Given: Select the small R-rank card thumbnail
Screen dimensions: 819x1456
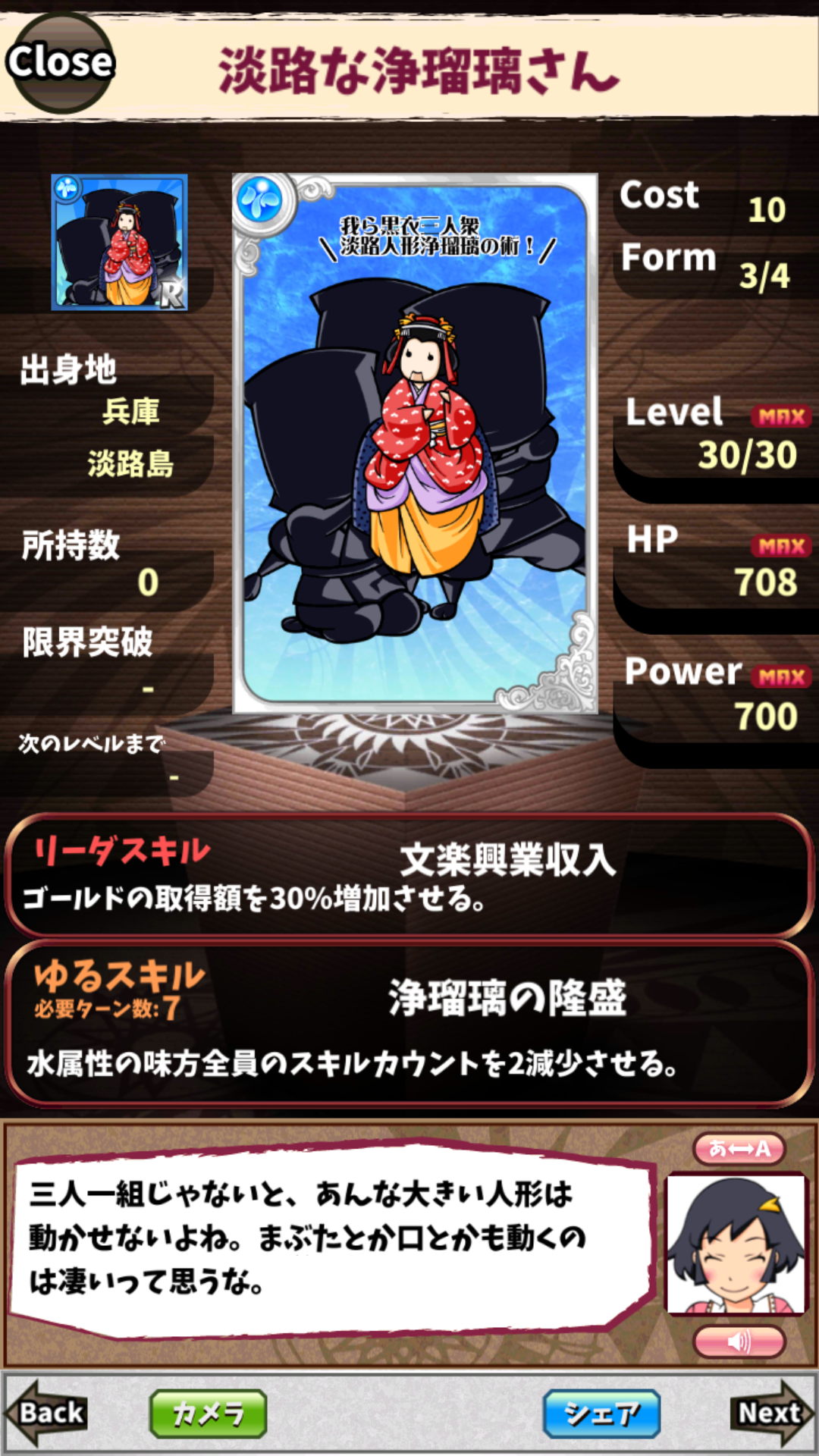Looking at the screenshot, I should tap(119, 243).
